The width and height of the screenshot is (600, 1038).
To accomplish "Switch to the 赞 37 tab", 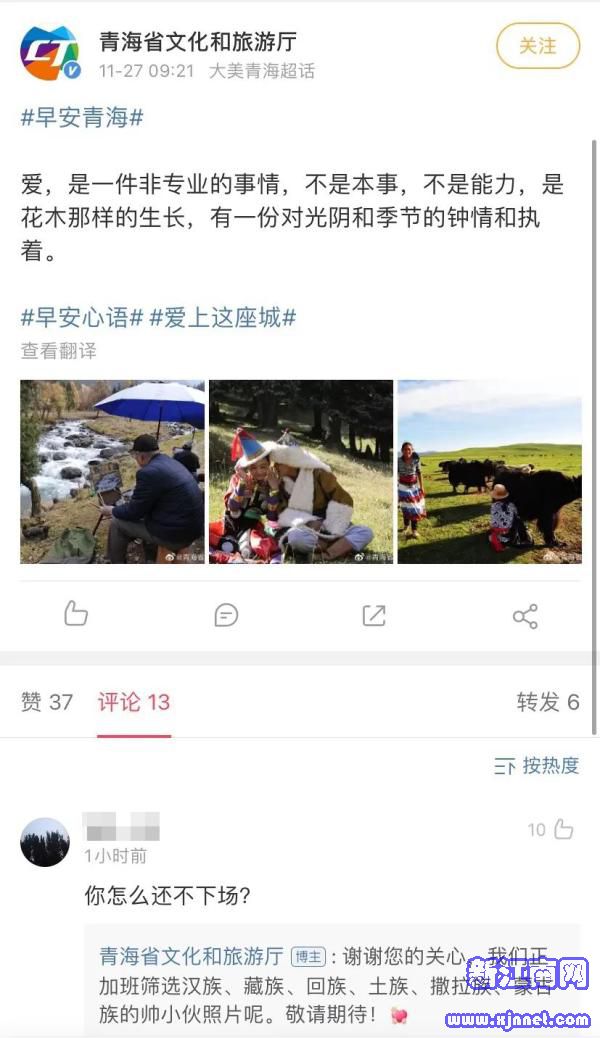I will pyautogui.click(x=47, y=702).
